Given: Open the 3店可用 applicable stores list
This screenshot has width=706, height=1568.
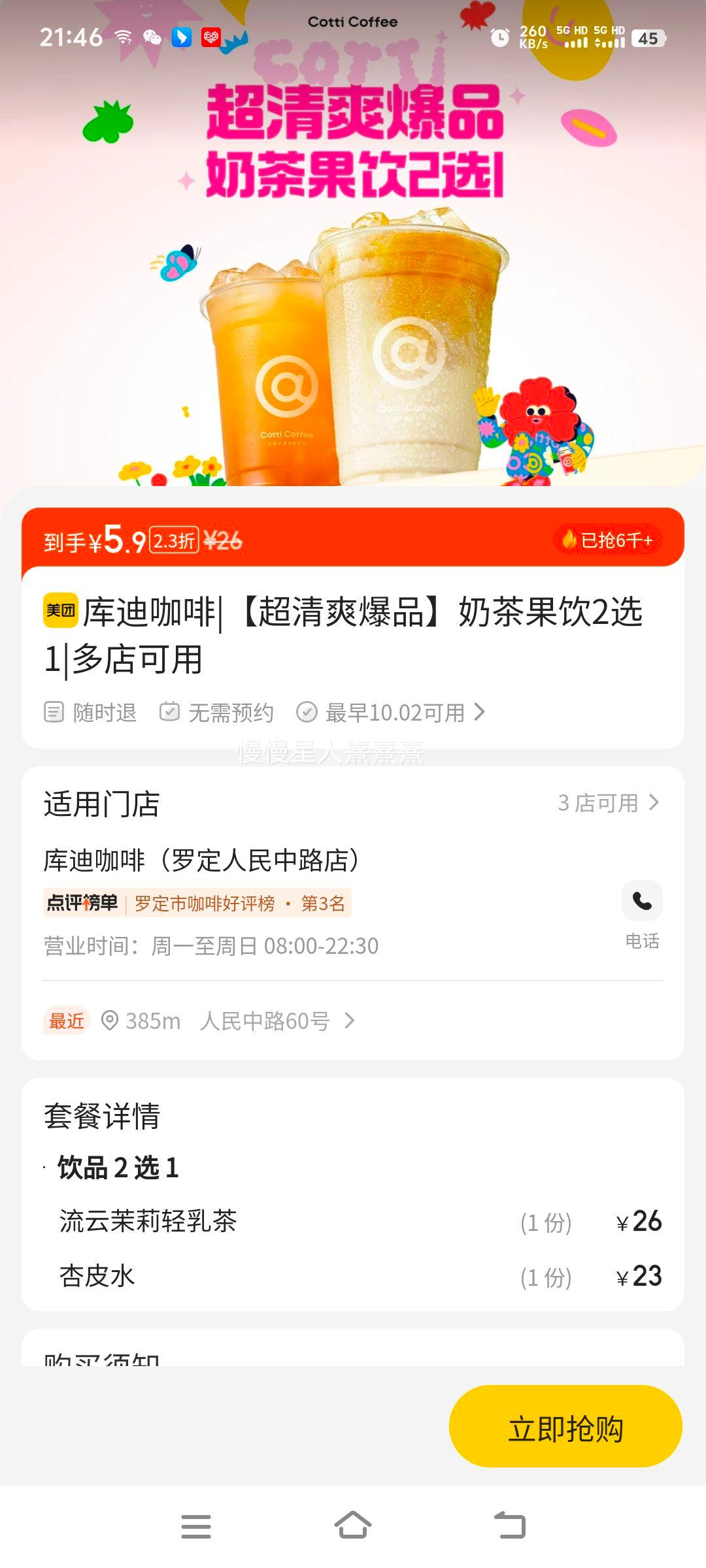Looking at the screenshot, I should (608, 803).
